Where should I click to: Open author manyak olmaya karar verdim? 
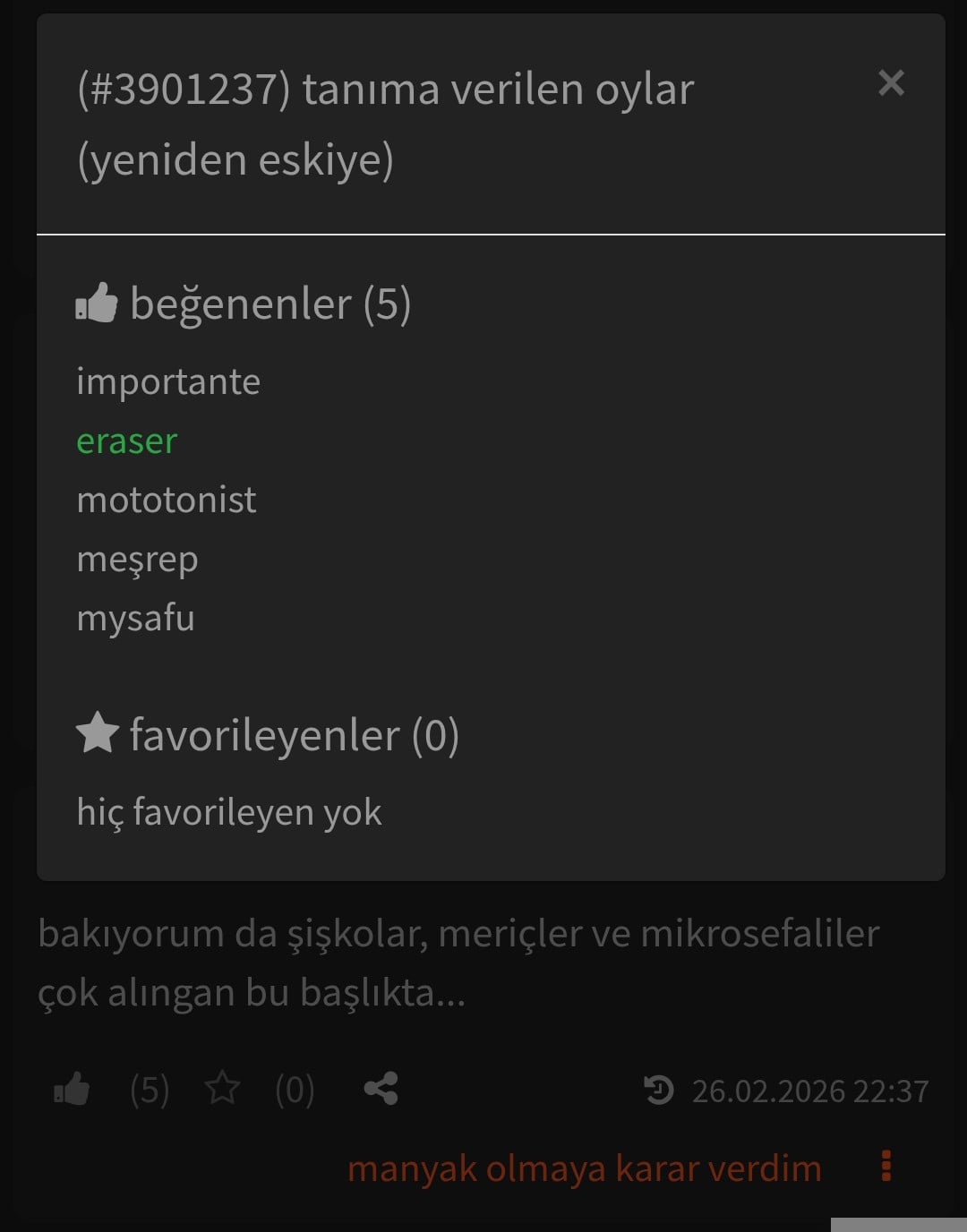584,1168
